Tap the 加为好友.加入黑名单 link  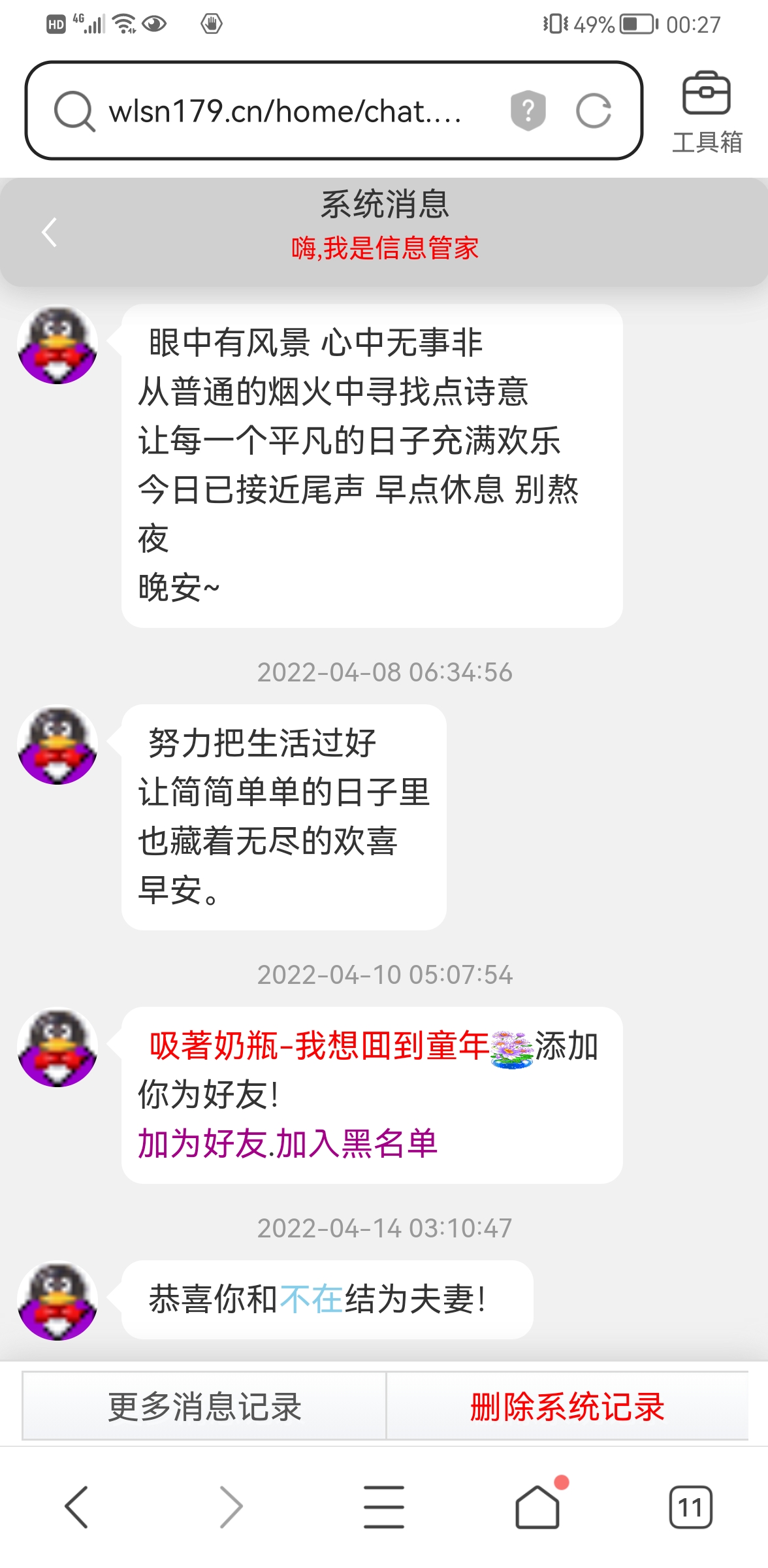click(x=287, y=1143)
